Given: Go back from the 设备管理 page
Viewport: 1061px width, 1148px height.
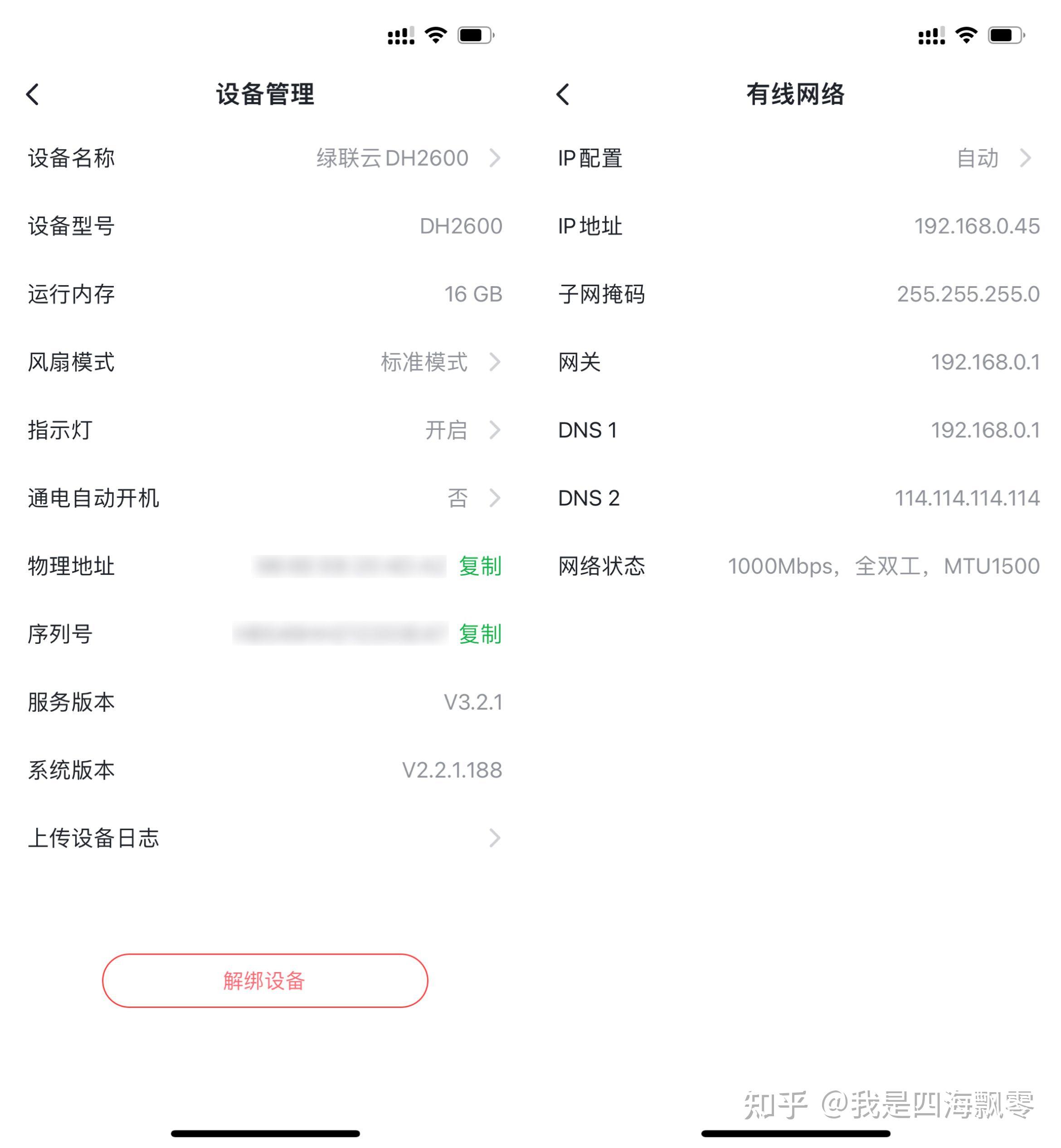Looking at the screenshot, I should coord(33,95).
